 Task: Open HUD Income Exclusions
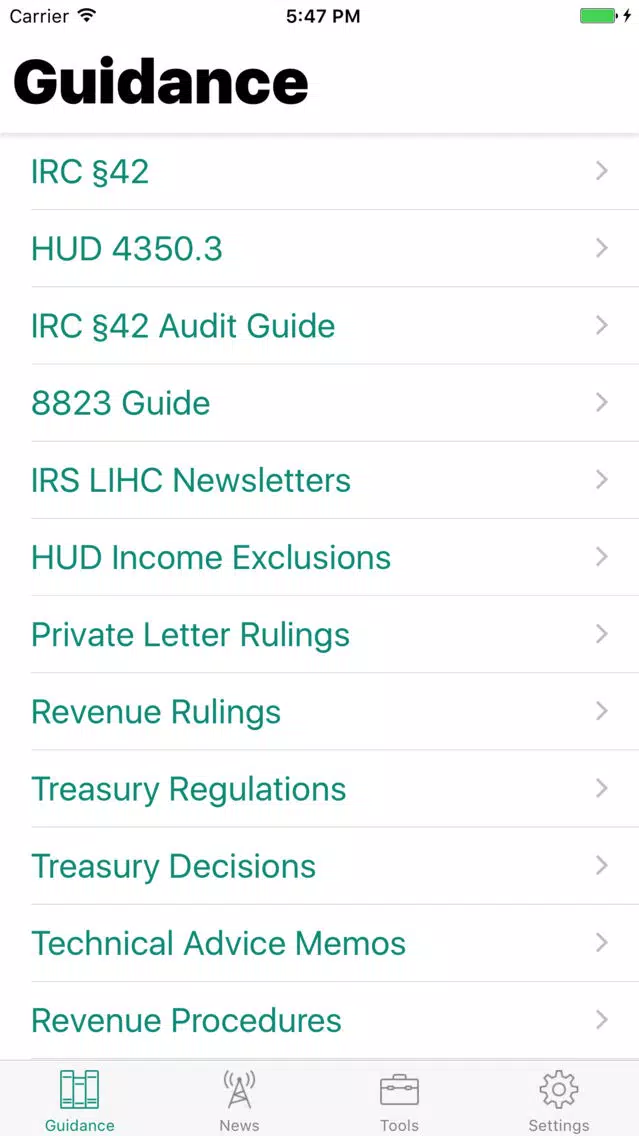pyautogui.click(x=320, y=557)
